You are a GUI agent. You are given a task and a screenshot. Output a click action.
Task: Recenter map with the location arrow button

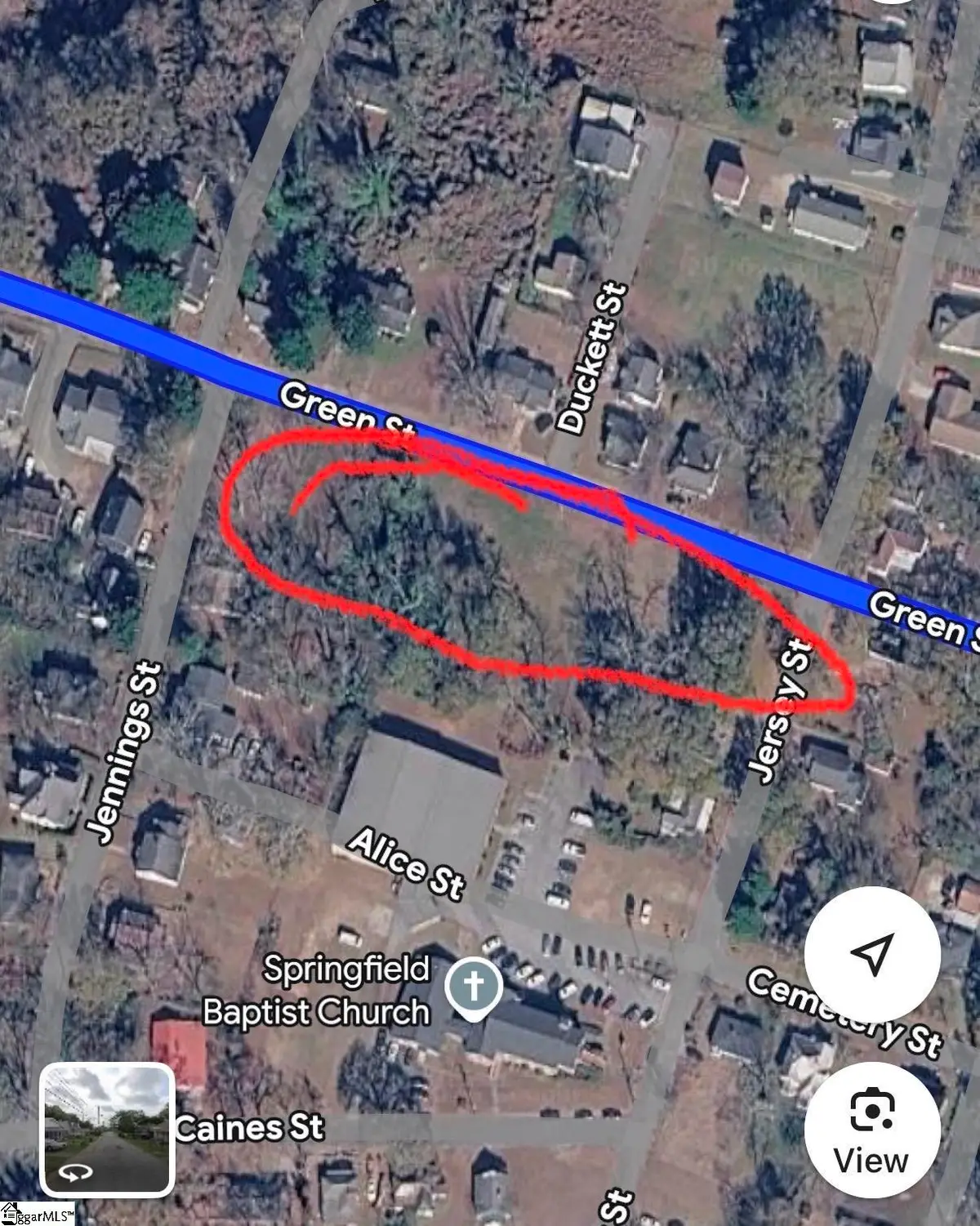tap(871, 954)
